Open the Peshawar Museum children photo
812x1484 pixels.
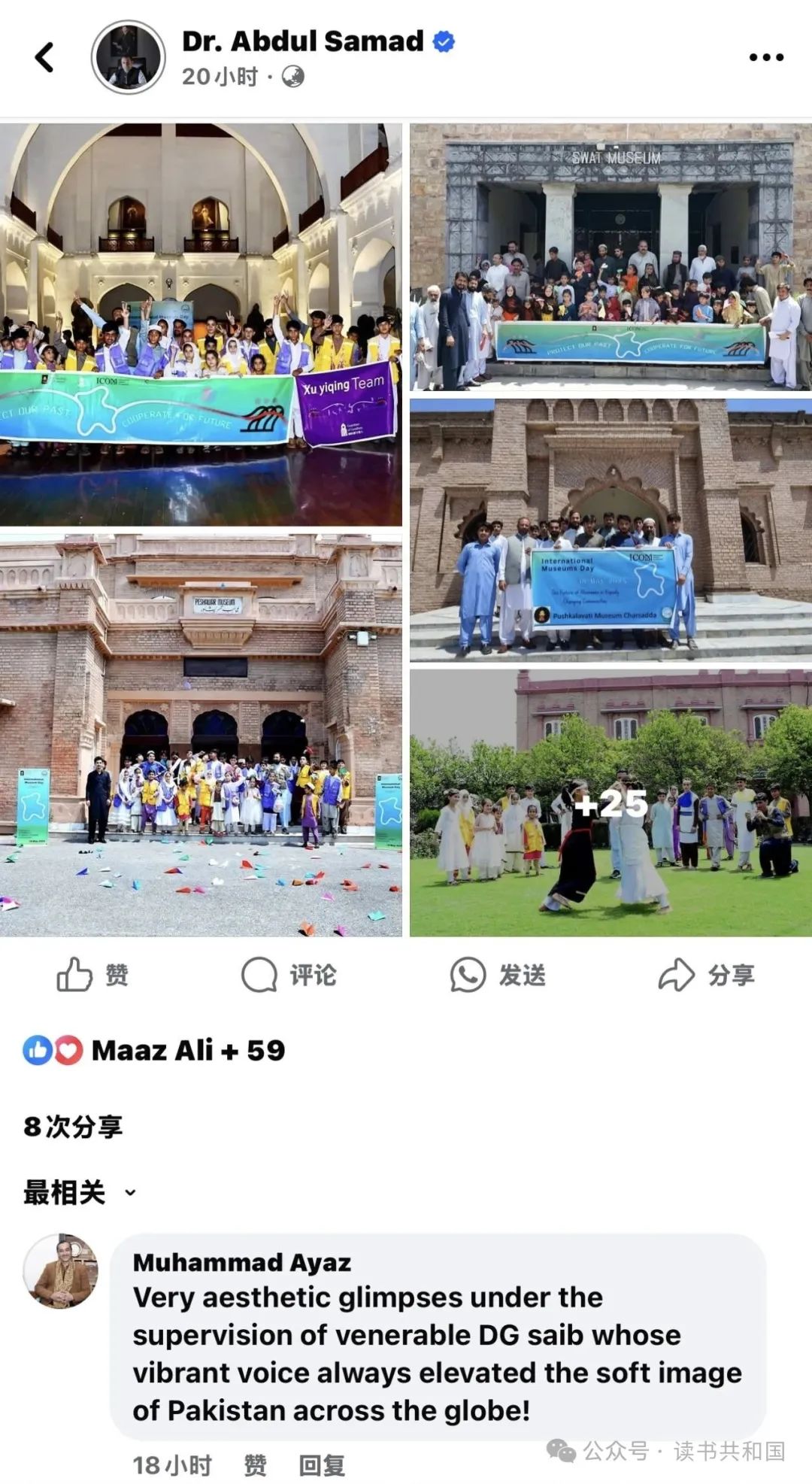click(201, 736)
